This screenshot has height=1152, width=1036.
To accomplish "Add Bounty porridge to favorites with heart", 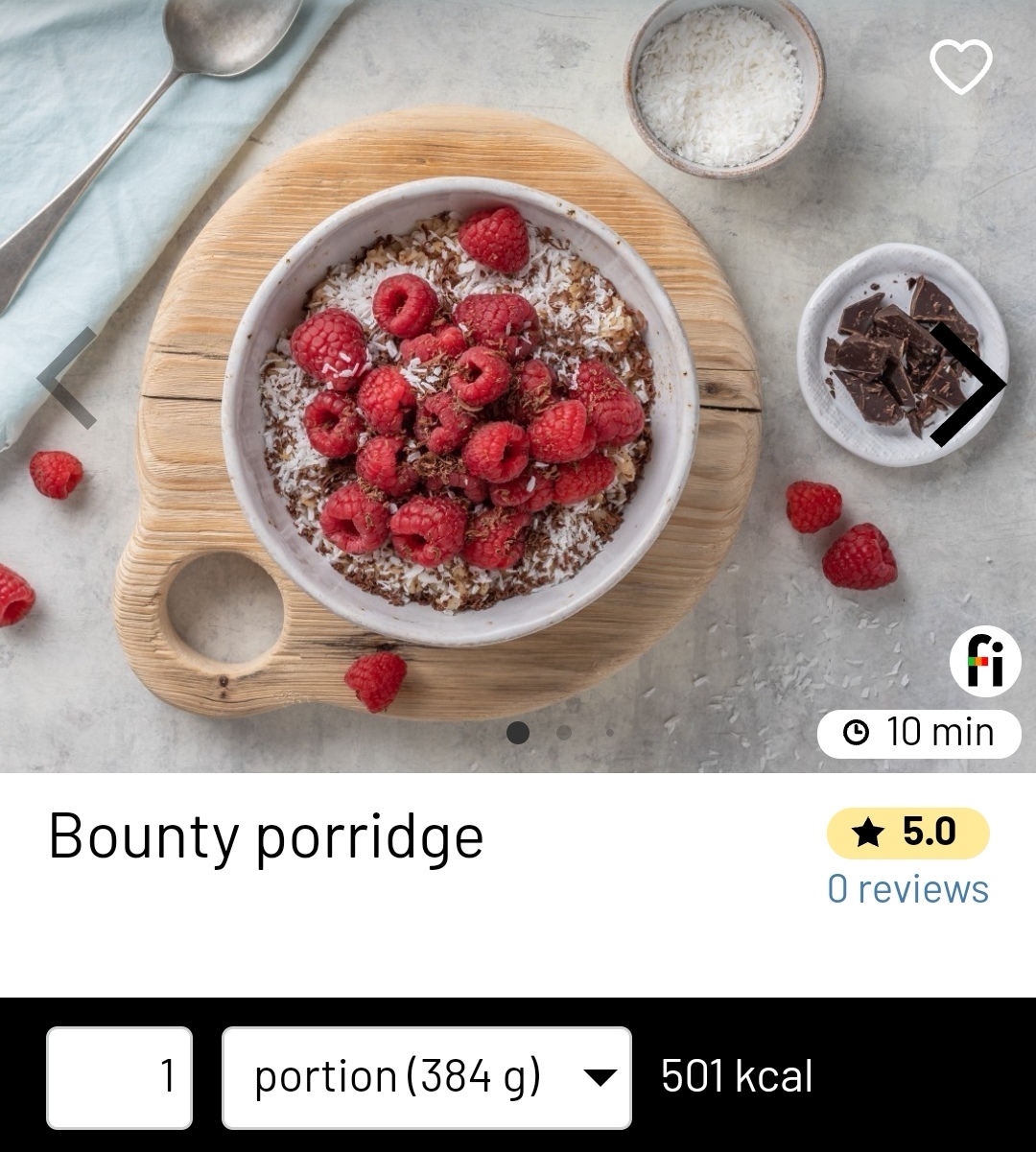I will pyautogui.click(x=960, y=66).
